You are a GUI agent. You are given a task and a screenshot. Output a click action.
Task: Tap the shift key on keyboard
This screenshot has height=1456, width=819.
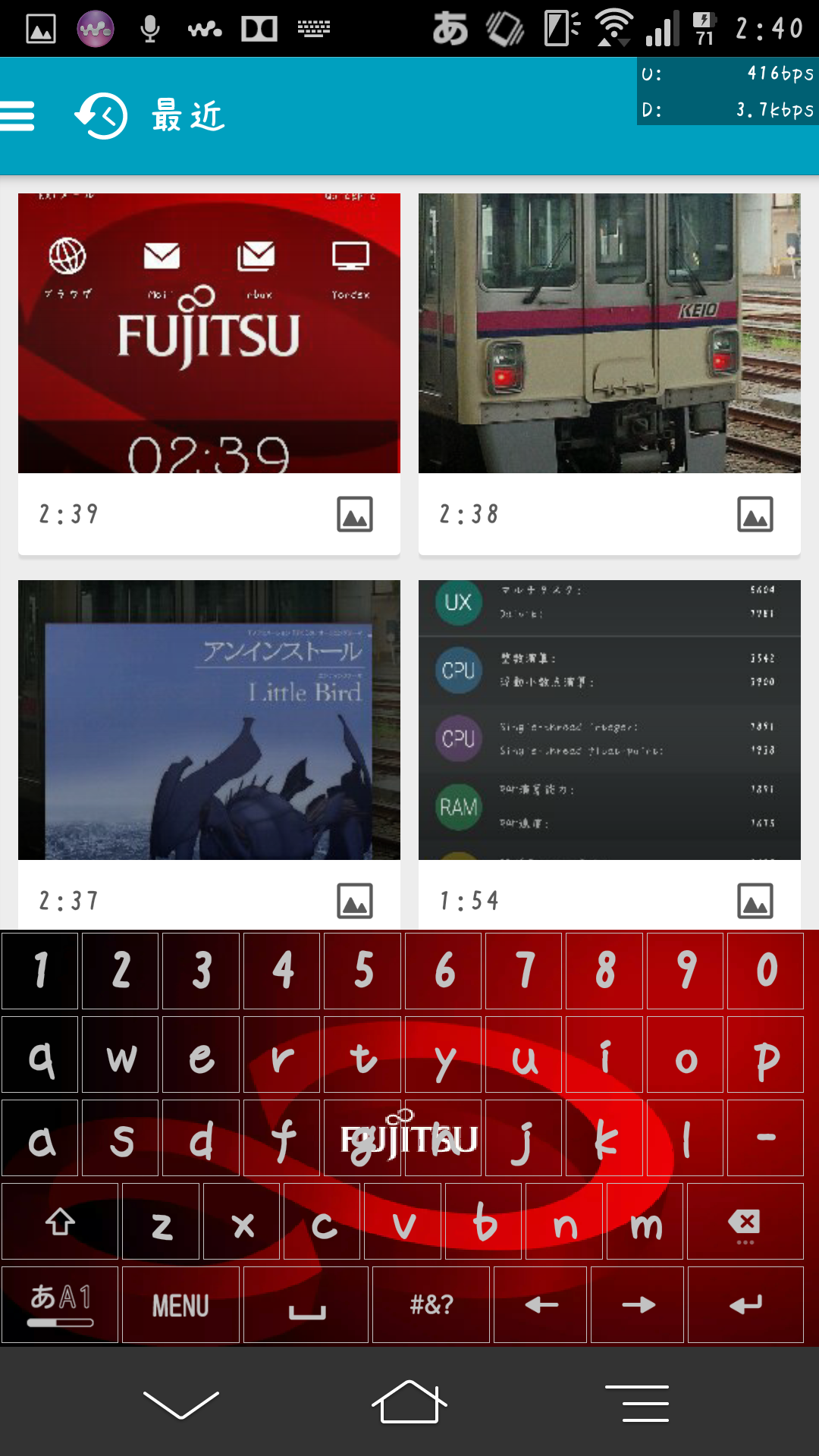[x=60, y=1221]
